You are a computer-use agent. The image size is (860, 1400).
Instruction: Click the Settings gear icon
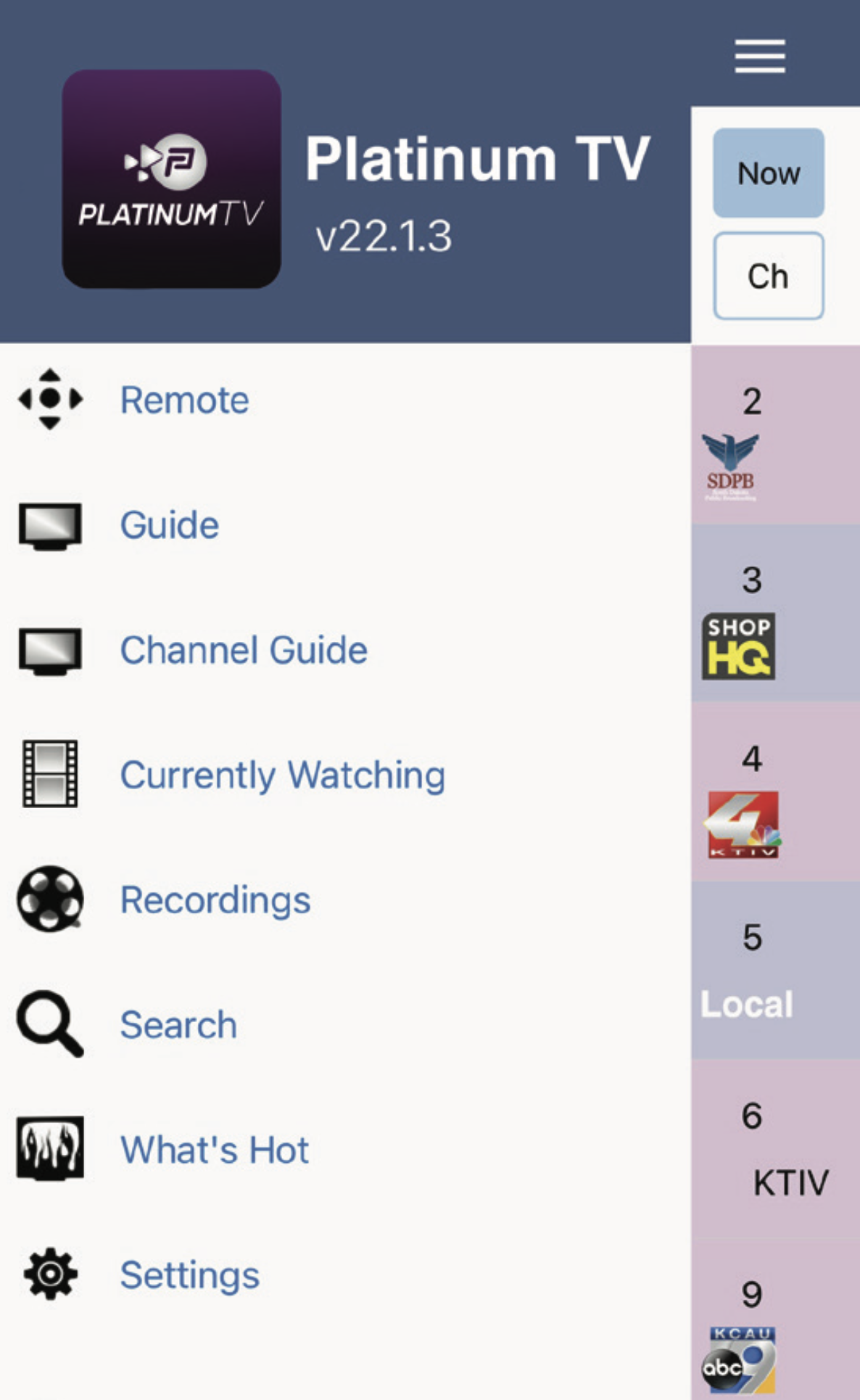49,1275
